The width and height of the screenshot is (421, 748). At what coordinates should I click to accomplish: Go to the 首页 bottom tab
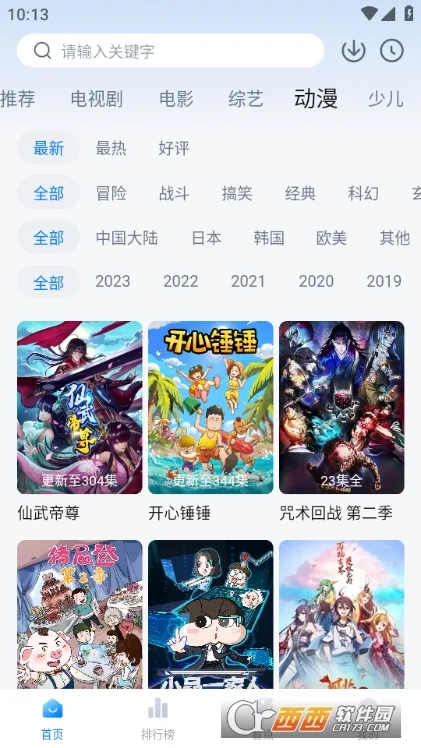click(52, 719)
